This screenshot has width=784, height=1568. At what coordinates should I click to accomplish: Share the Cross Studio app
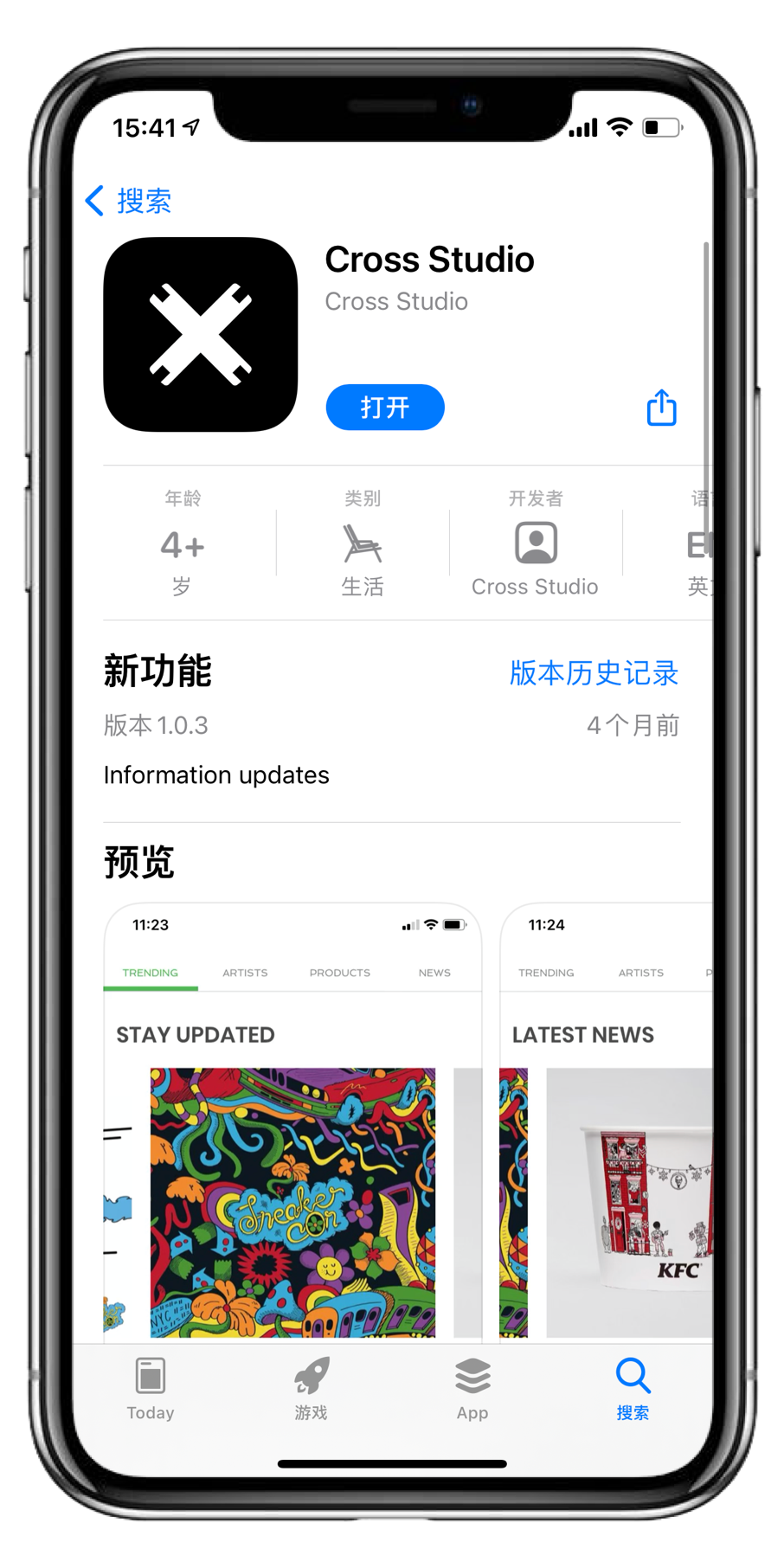[661, 408]
